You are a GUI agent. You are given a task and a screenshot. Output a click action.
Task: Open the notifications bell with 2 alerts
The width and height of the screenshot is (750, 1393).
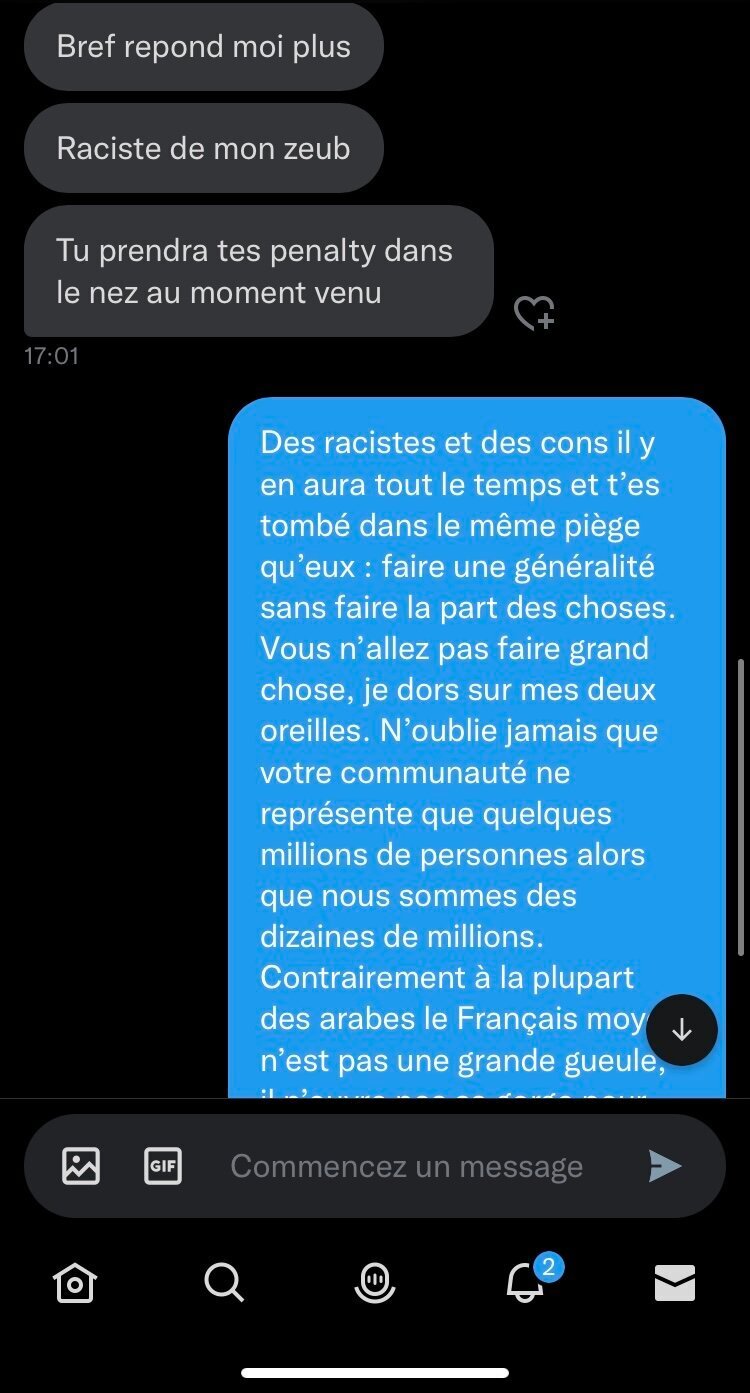(x=528, y=1280)
